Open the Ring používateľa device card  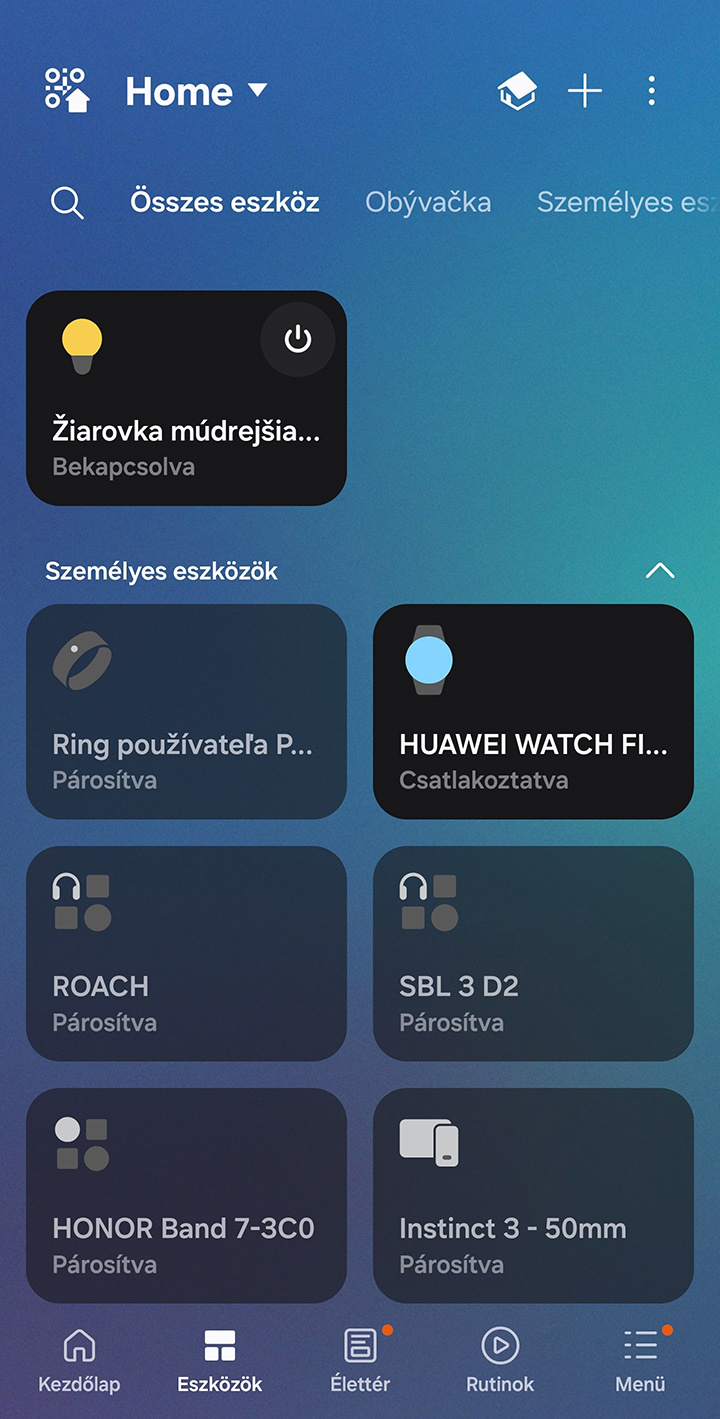click(x=186, y=711)
